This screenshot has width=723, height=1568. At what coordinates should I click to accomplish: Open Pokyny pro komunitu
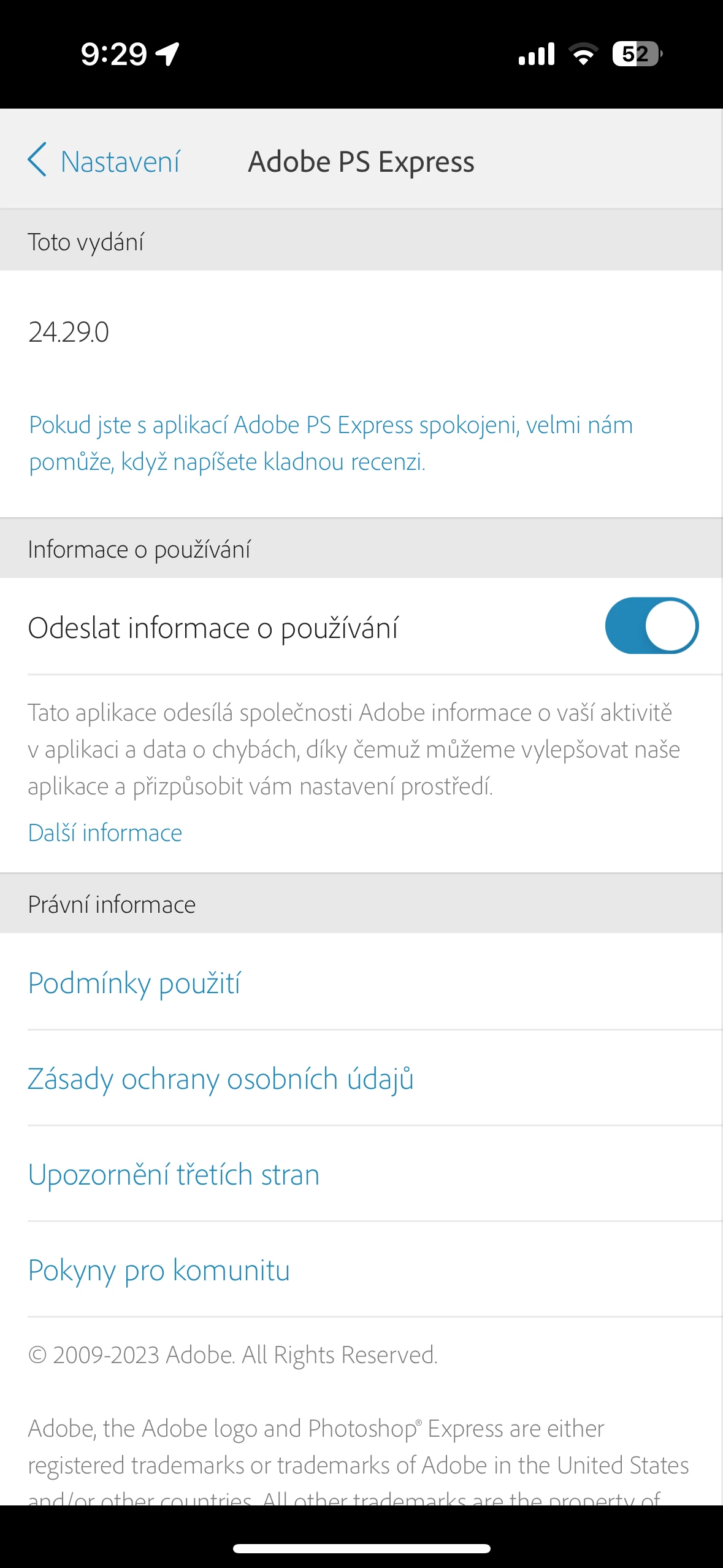(x=159, y=1270)
